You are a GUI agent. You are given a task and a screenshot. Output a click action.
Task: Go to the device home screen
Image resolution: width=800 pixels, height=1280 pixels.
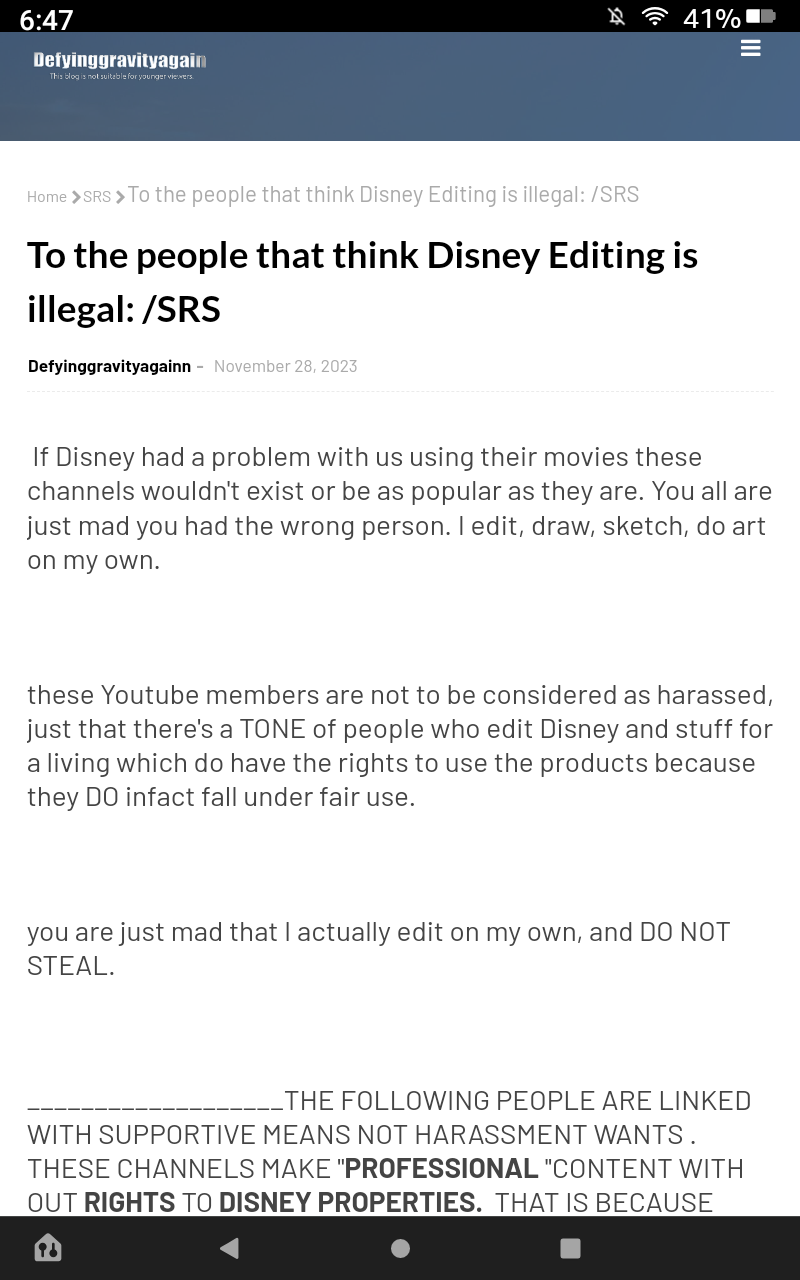(400, 1248)
